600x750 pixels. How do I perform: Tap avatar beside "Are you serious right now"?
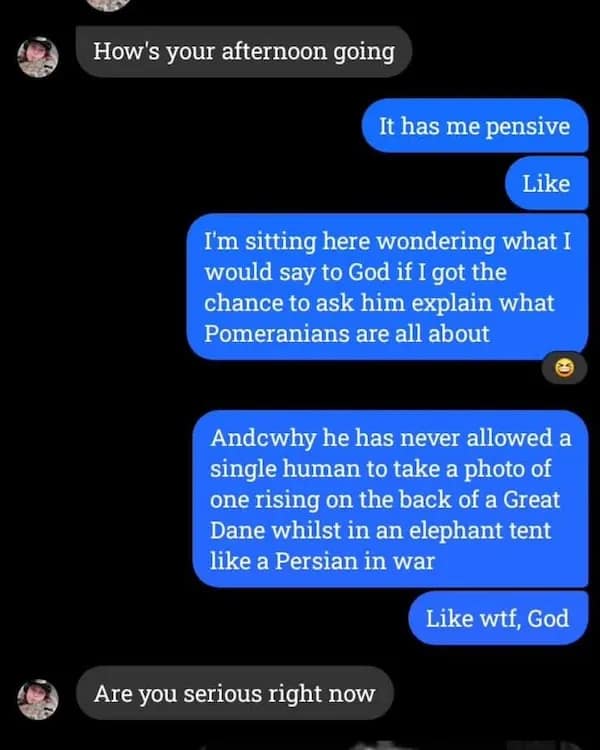pos(38,698)
